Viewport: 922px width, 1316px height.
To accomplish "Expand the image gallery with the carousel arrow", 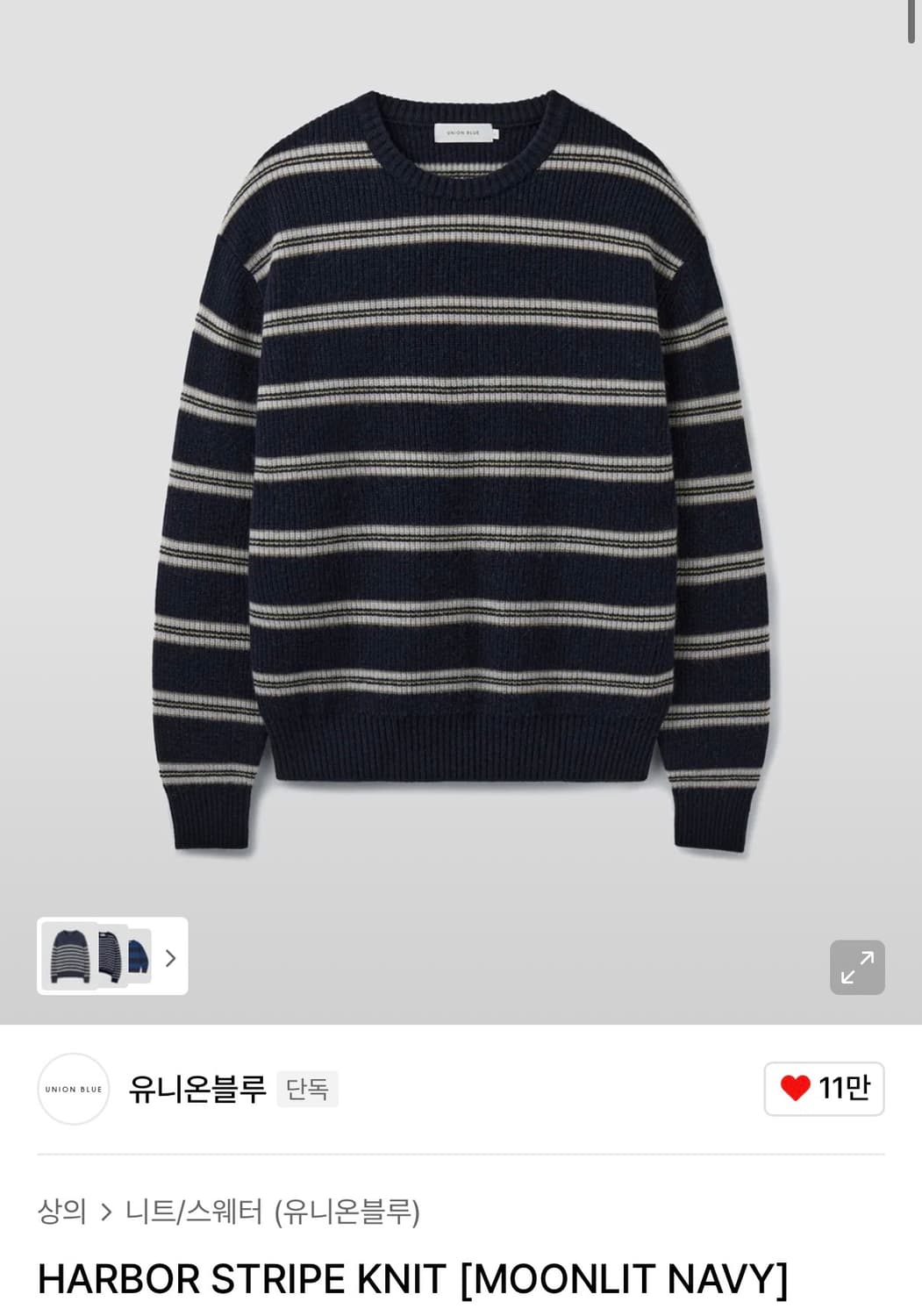I will pos(170,959).
